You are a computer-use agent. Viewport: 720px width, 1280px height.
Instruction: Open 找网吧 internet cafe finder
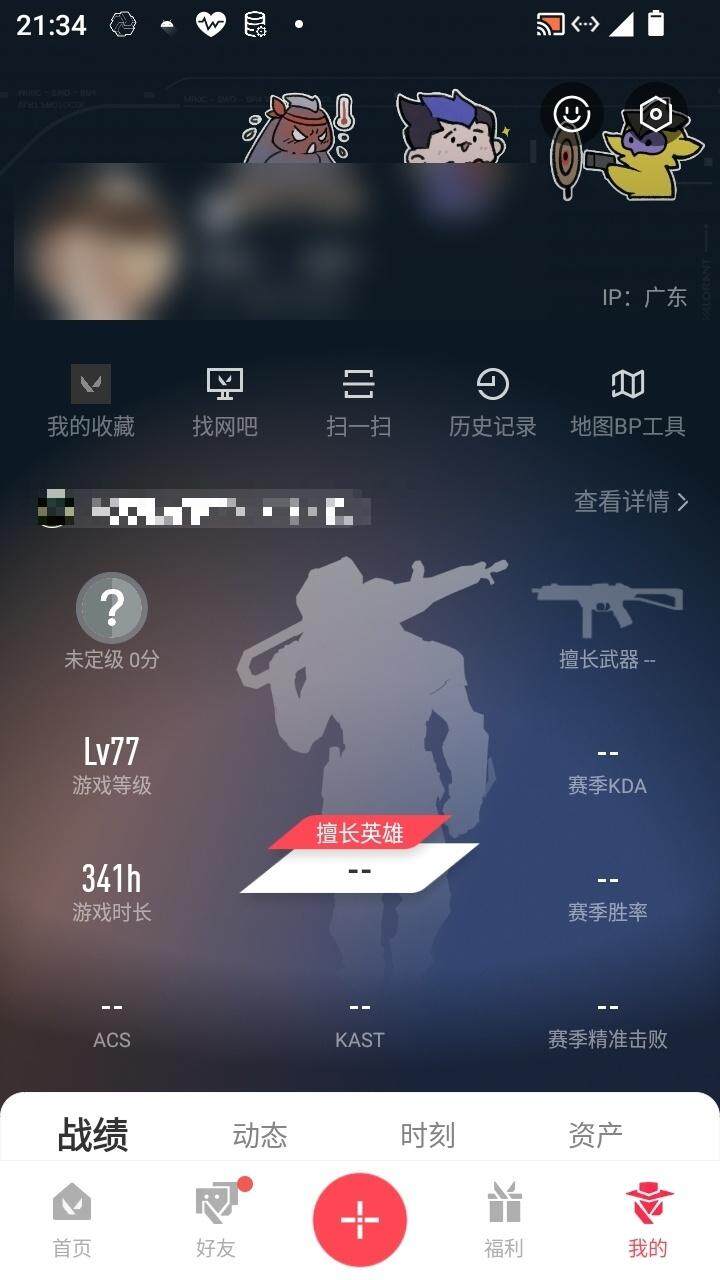pos(225,401)
